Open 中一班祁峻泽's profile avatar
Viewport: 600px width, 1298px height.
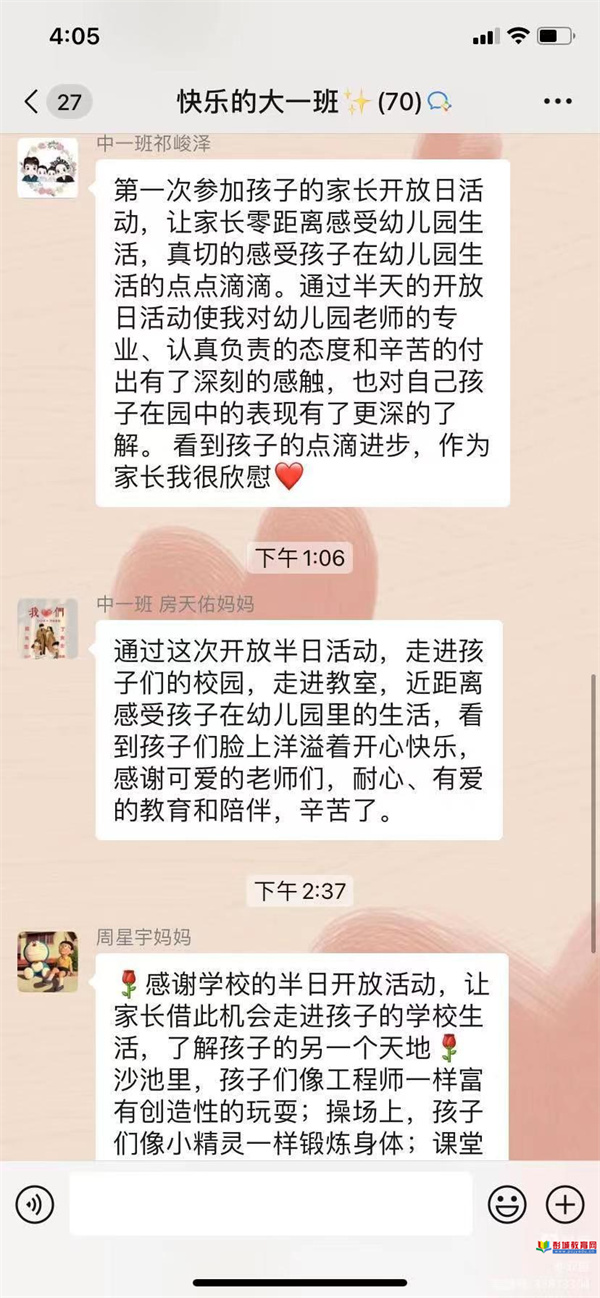click(x=47, y=169)
